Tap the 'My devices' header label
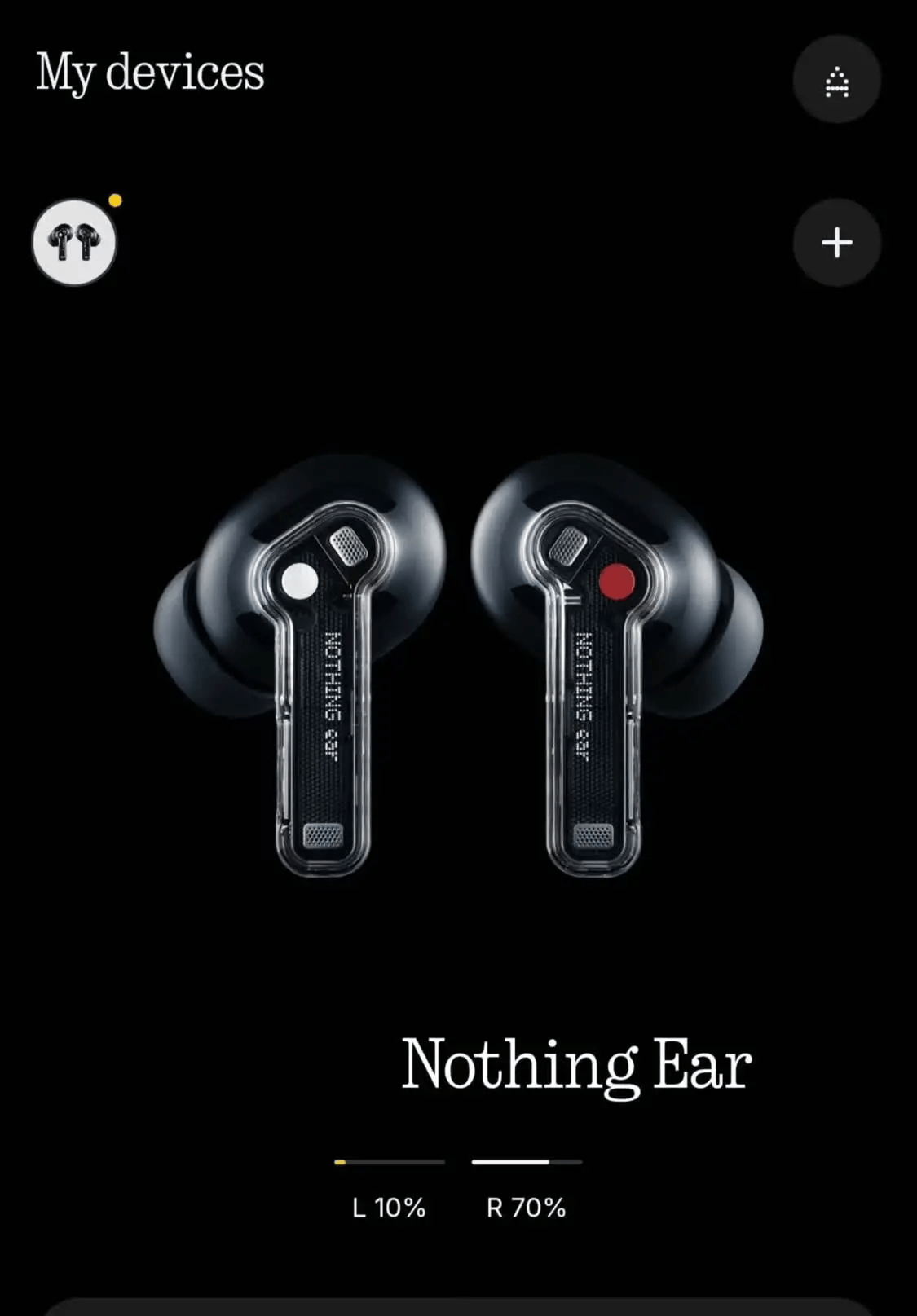Image resolution: width=917 pixels, height=1316 pixels. [x=150, y=72]
